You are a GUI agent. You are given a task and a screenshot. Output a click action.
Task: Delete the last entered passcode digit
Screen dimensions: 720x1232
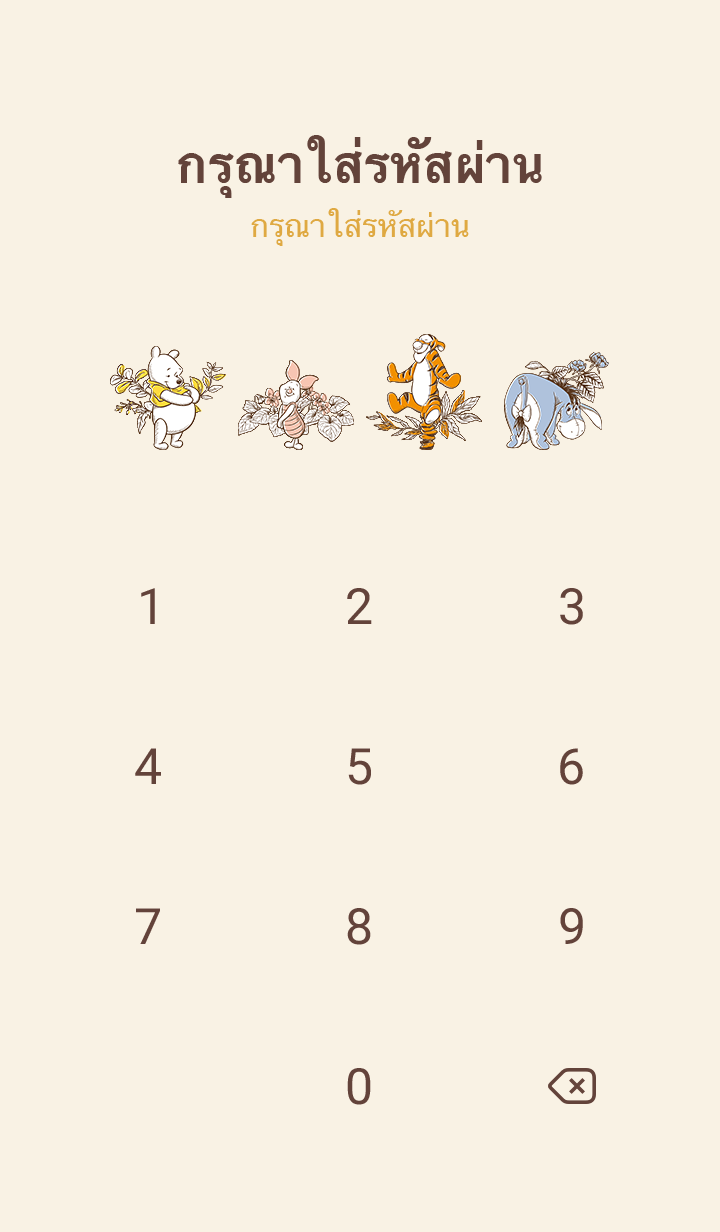tap(572, 1086)
